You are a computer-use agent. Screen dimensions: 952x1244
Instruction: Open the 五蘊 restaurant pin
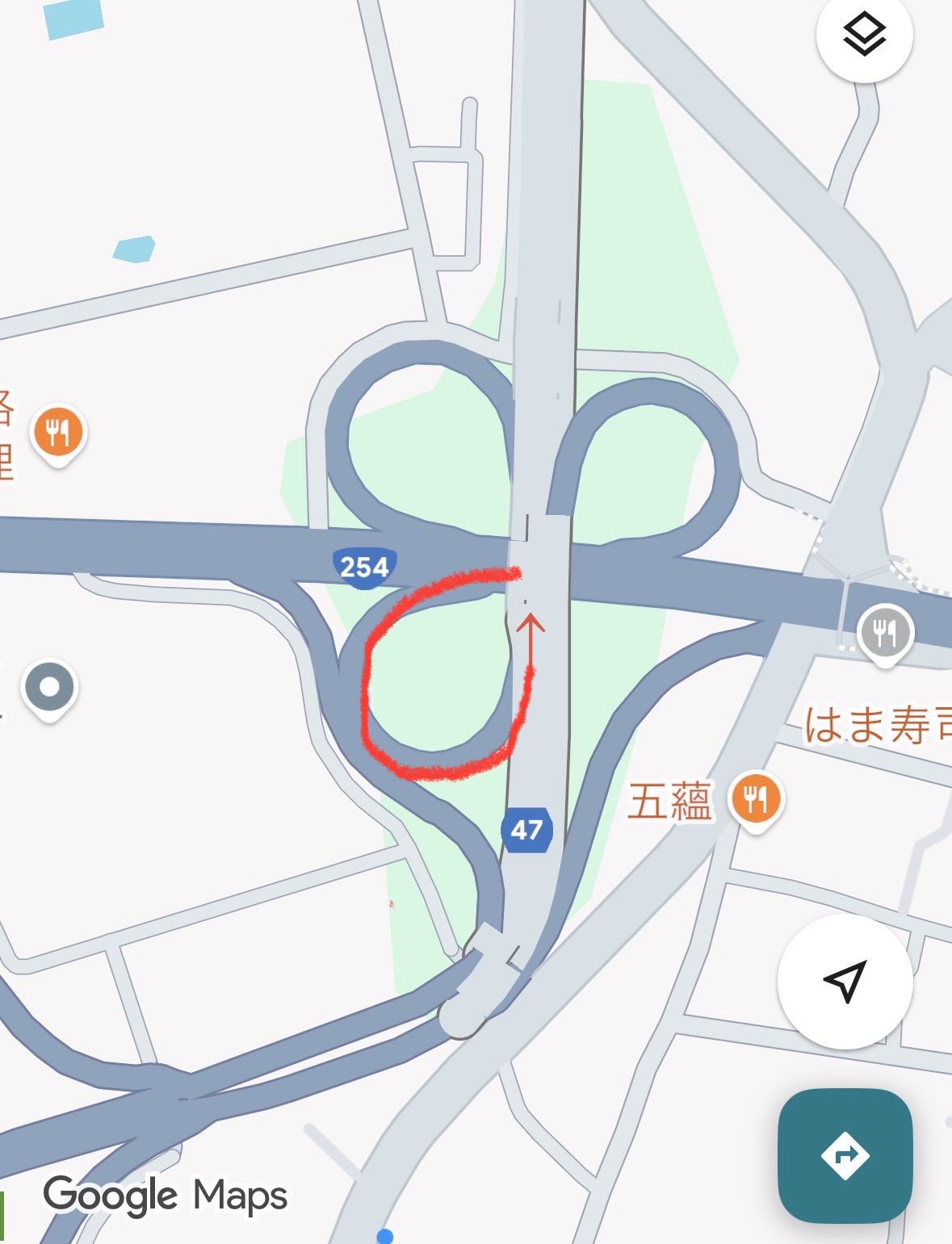click(x=755, y=799)
